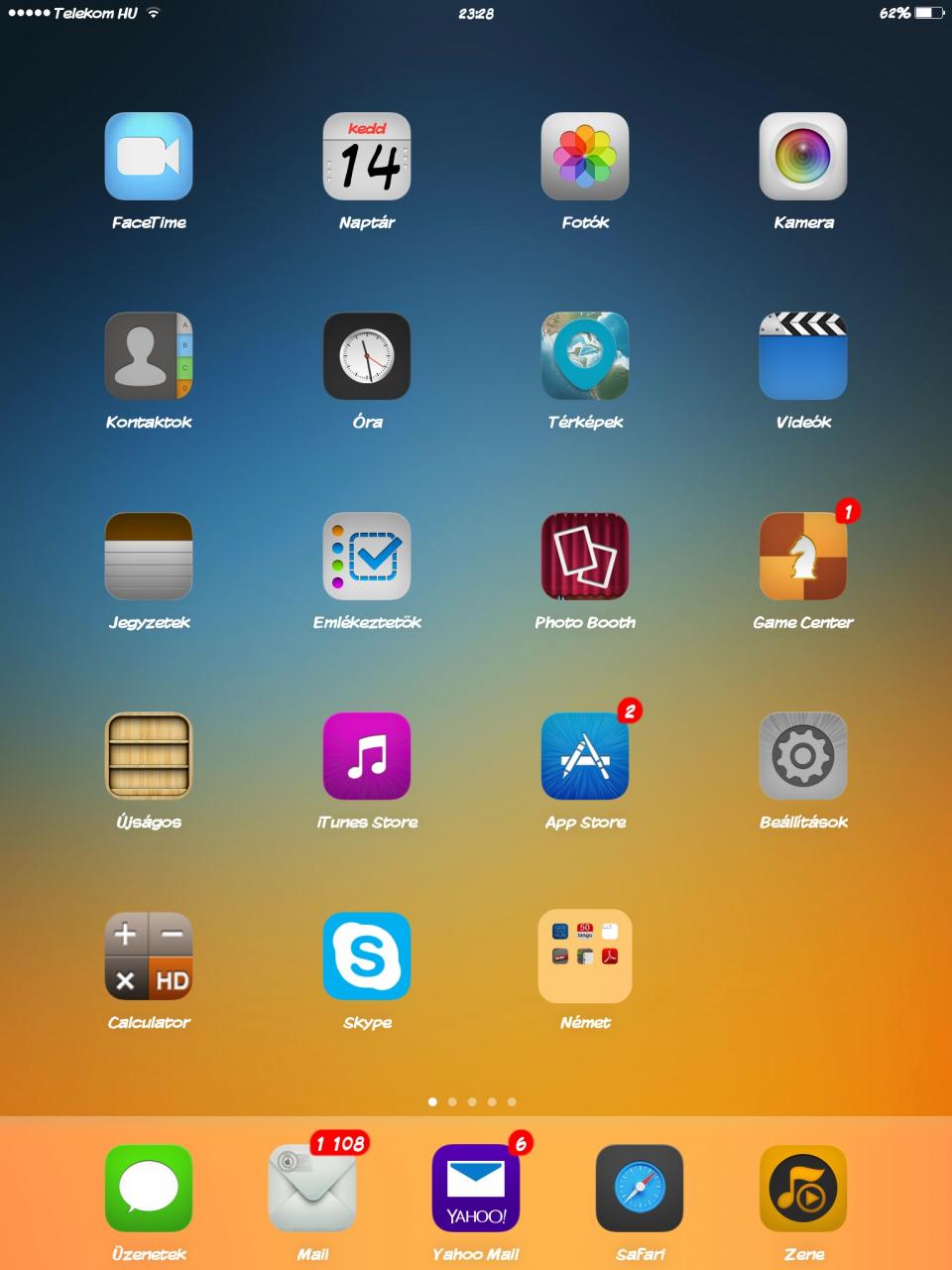
Task: Launch Emlékeztetők reminders
Action: tap(367, 557)
